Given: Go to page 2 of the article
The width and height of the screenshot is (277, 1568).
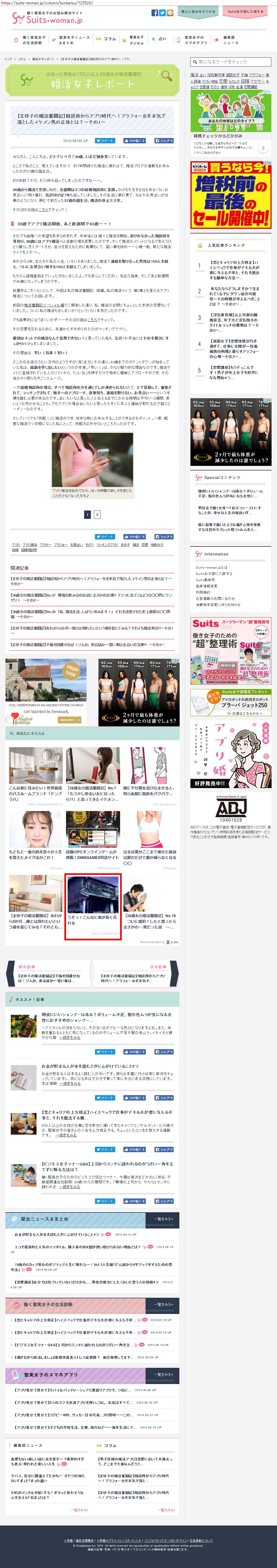Looking at the screenshot, I should pyautogui.click(x=97, y=514).
